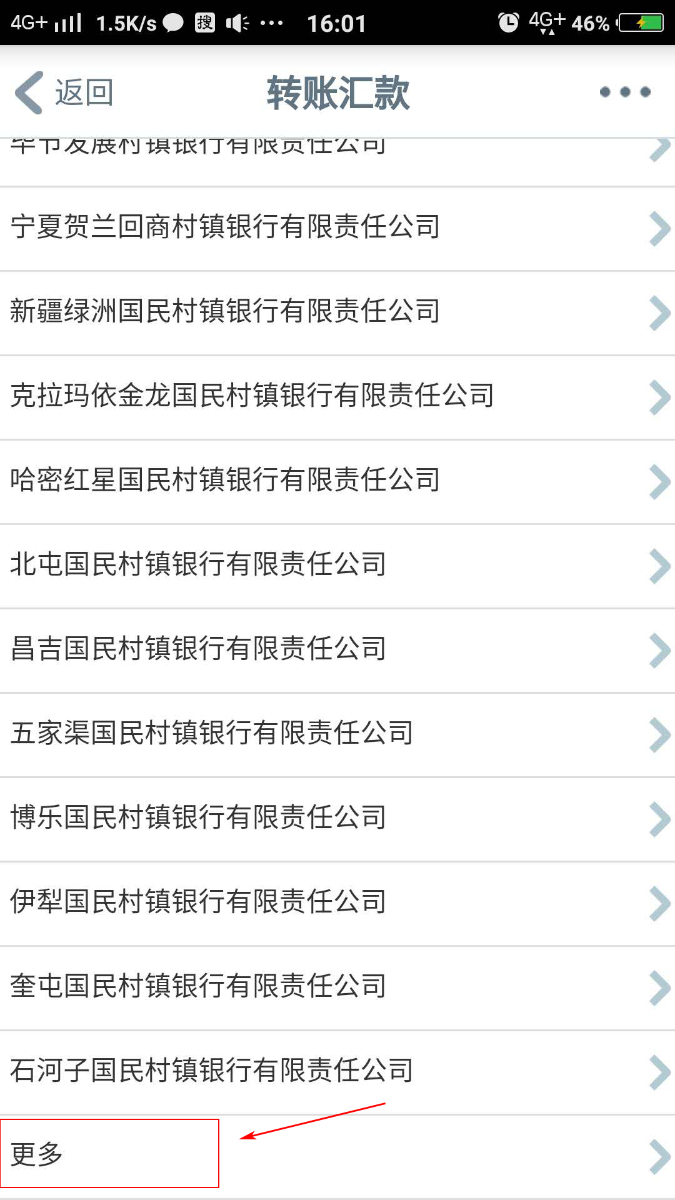Select 宁夏贺兰回商村镇银行有限责任公司
The height and width of the screenshot is (1200, 675).
(x=337, y=228)
